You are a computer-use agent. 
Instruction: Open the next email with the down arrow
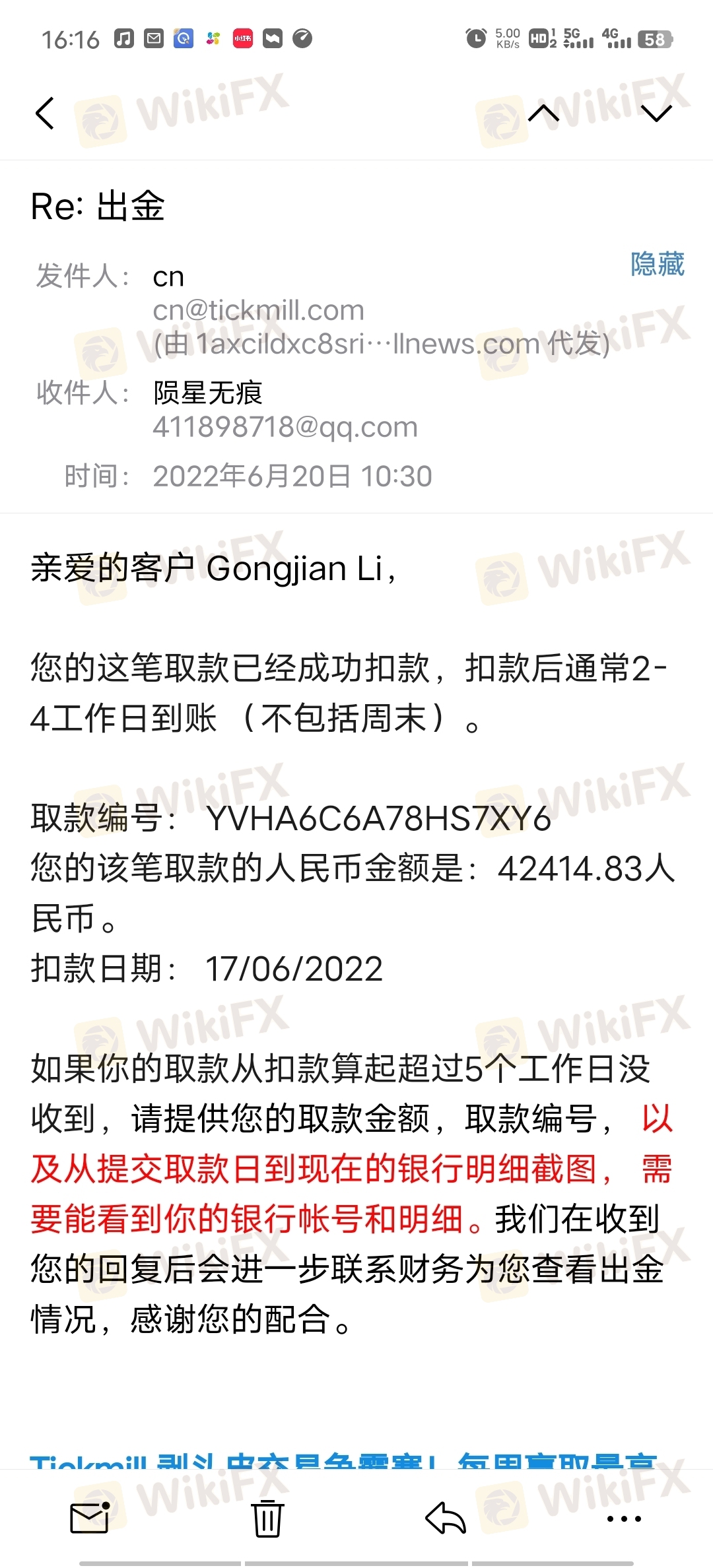[656, 113]
